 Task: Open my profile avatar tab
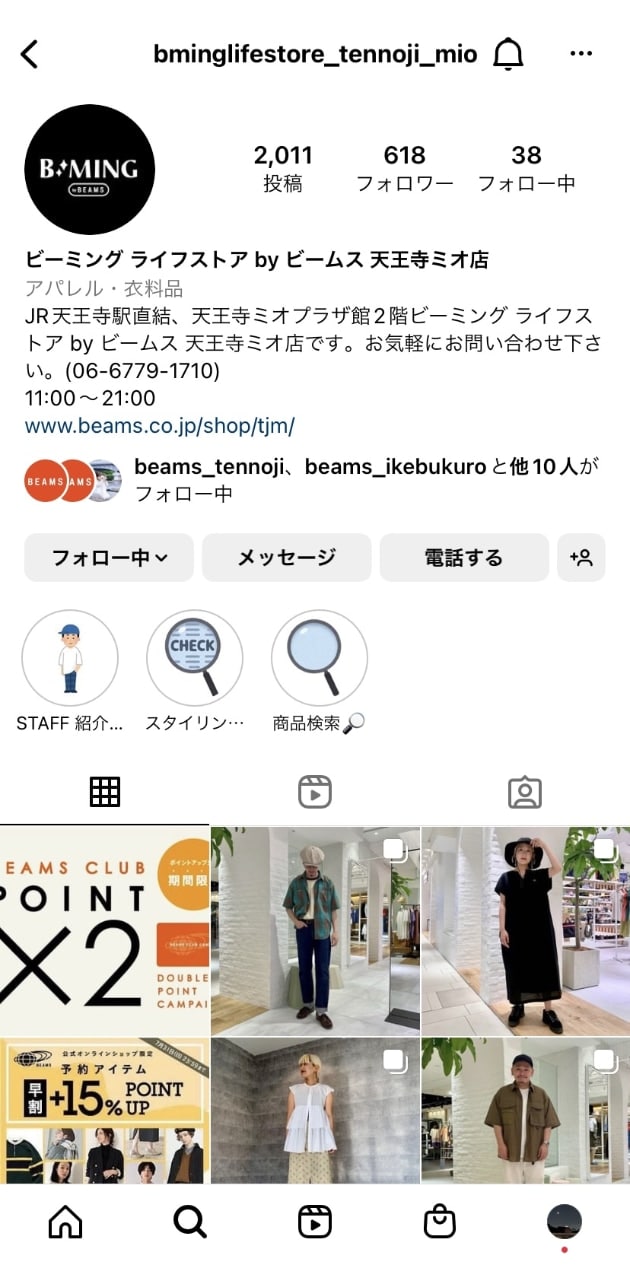pyautogui.click(x=564, y=1221)
